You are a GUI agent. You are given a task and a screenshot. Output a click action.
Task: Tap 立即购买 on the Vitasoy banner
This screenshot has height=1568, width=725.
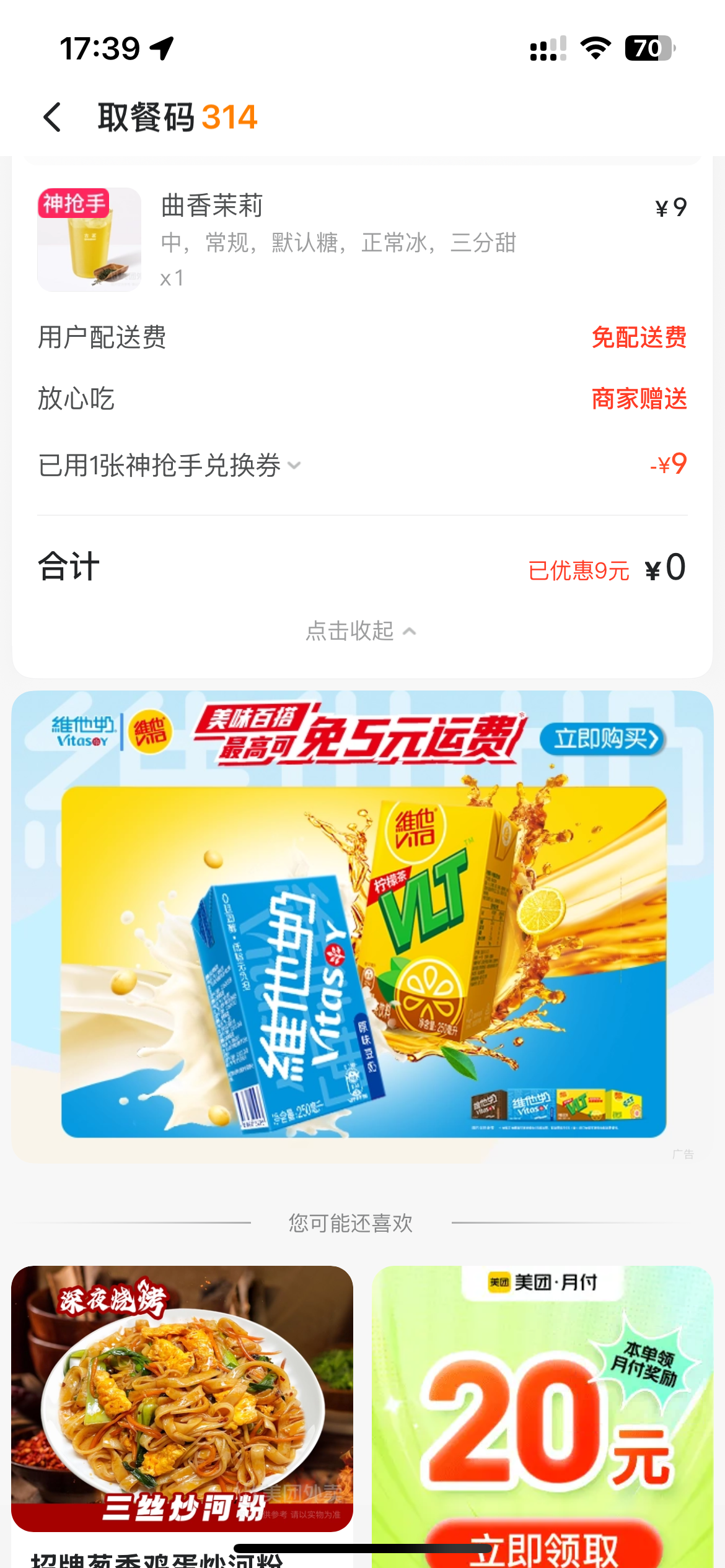click(x=602, y=739)
